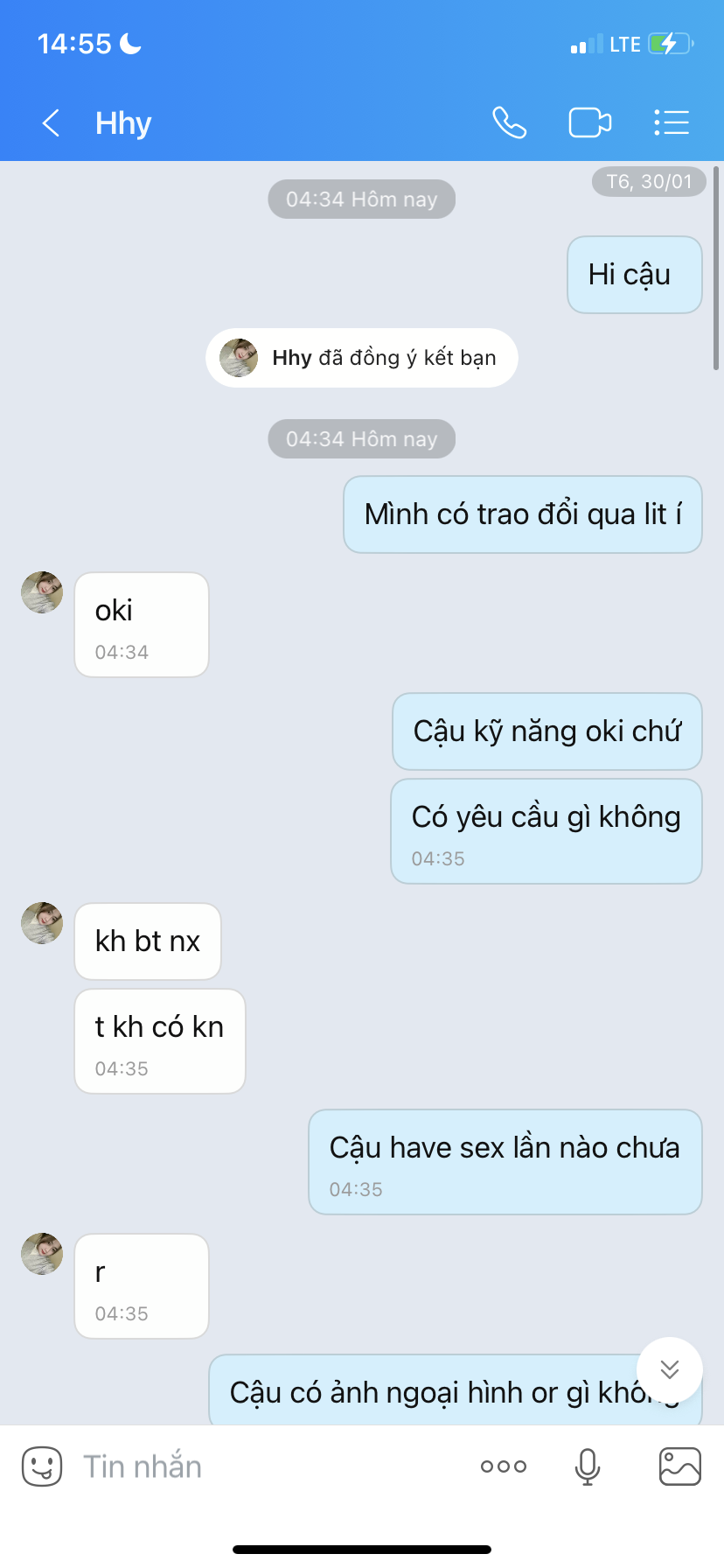Jump to the latest messages
Viewport: 724px width, 1568px height.
click(x=670, y=1369)
